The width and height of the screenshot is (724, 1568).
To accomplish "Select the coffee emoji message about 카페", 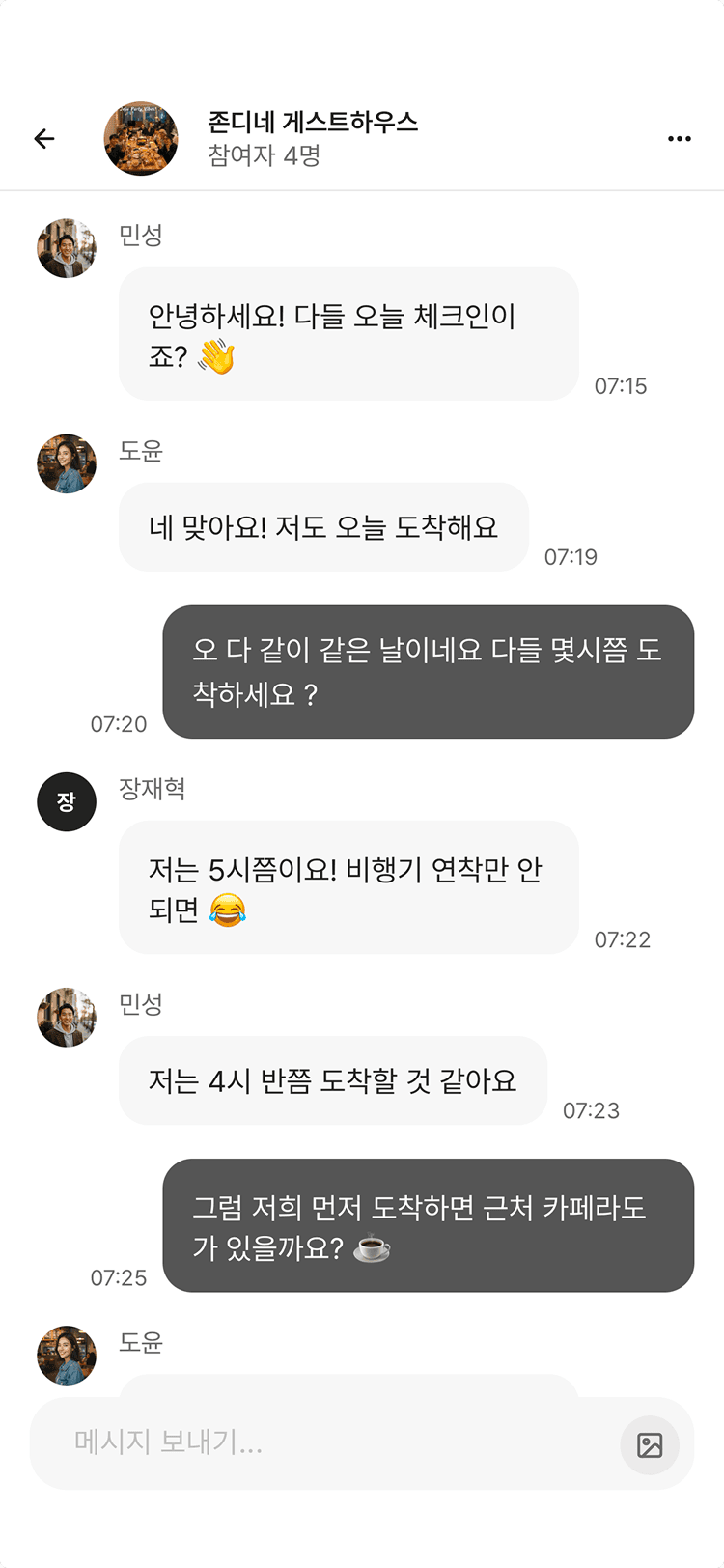I will point(429,1226).
